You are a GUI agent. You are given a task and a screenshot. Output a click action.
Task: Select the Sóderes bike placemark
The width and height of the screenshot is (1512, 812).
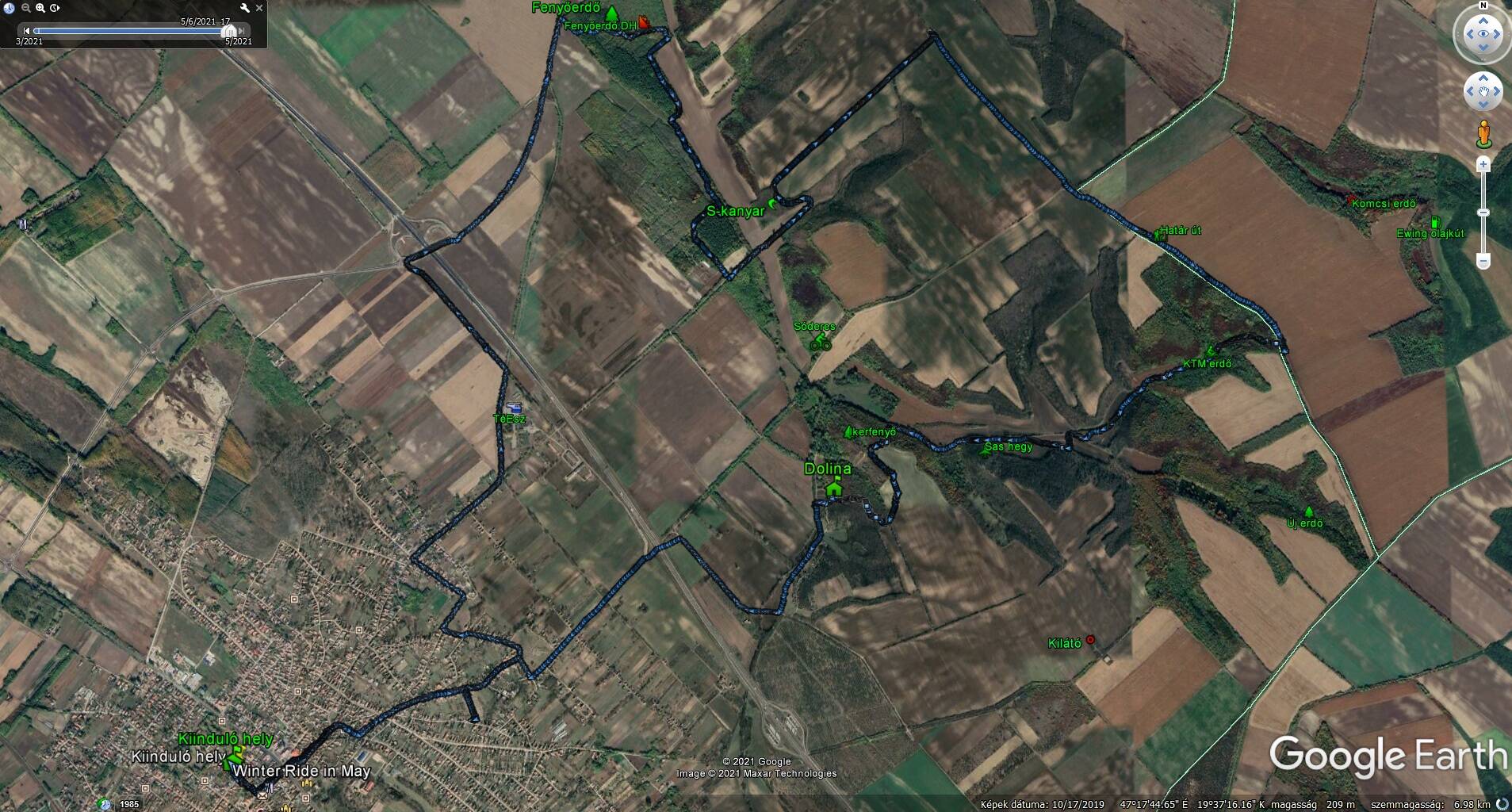(x=820, y=343)
